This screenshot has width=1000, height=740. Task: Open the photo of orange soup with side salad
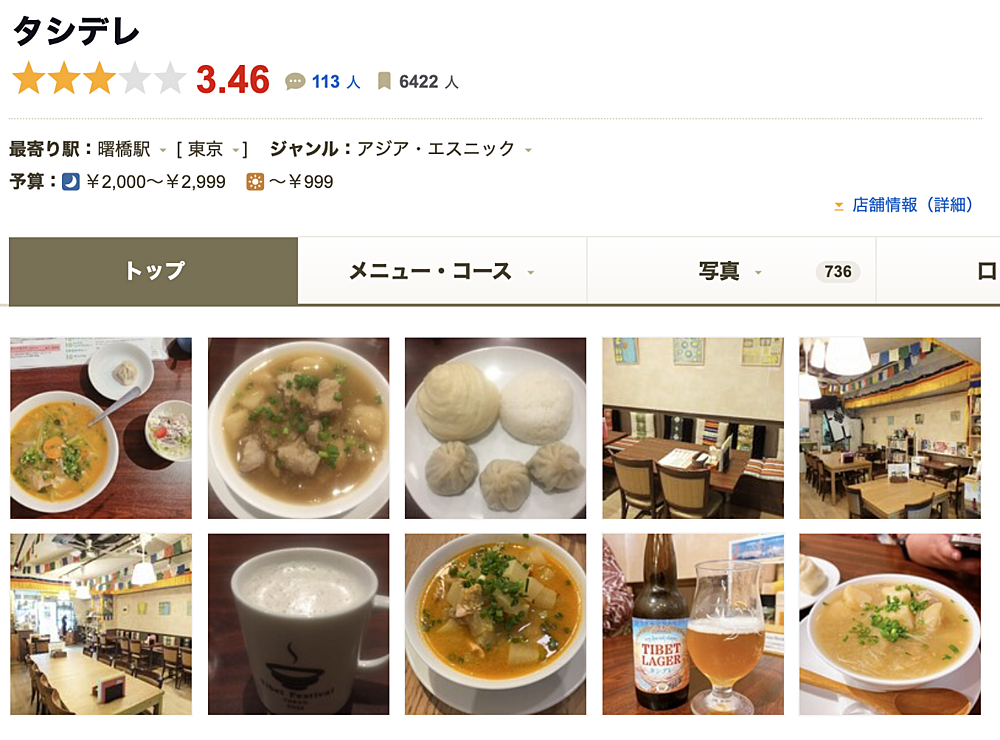100,428
